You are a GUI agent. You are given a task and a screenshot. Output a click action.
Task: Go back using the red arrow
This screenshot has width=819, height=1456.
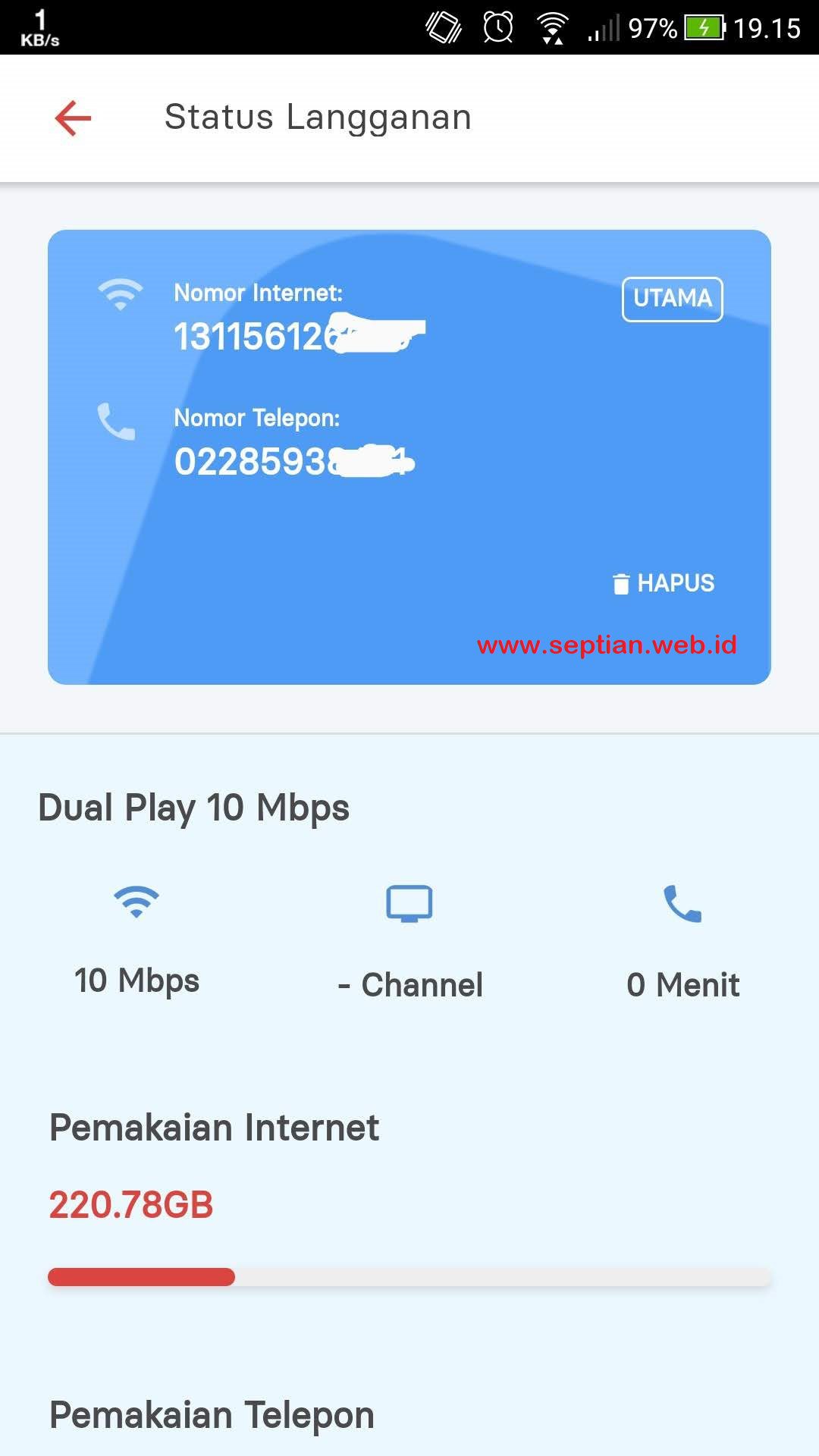coord(72,117)
